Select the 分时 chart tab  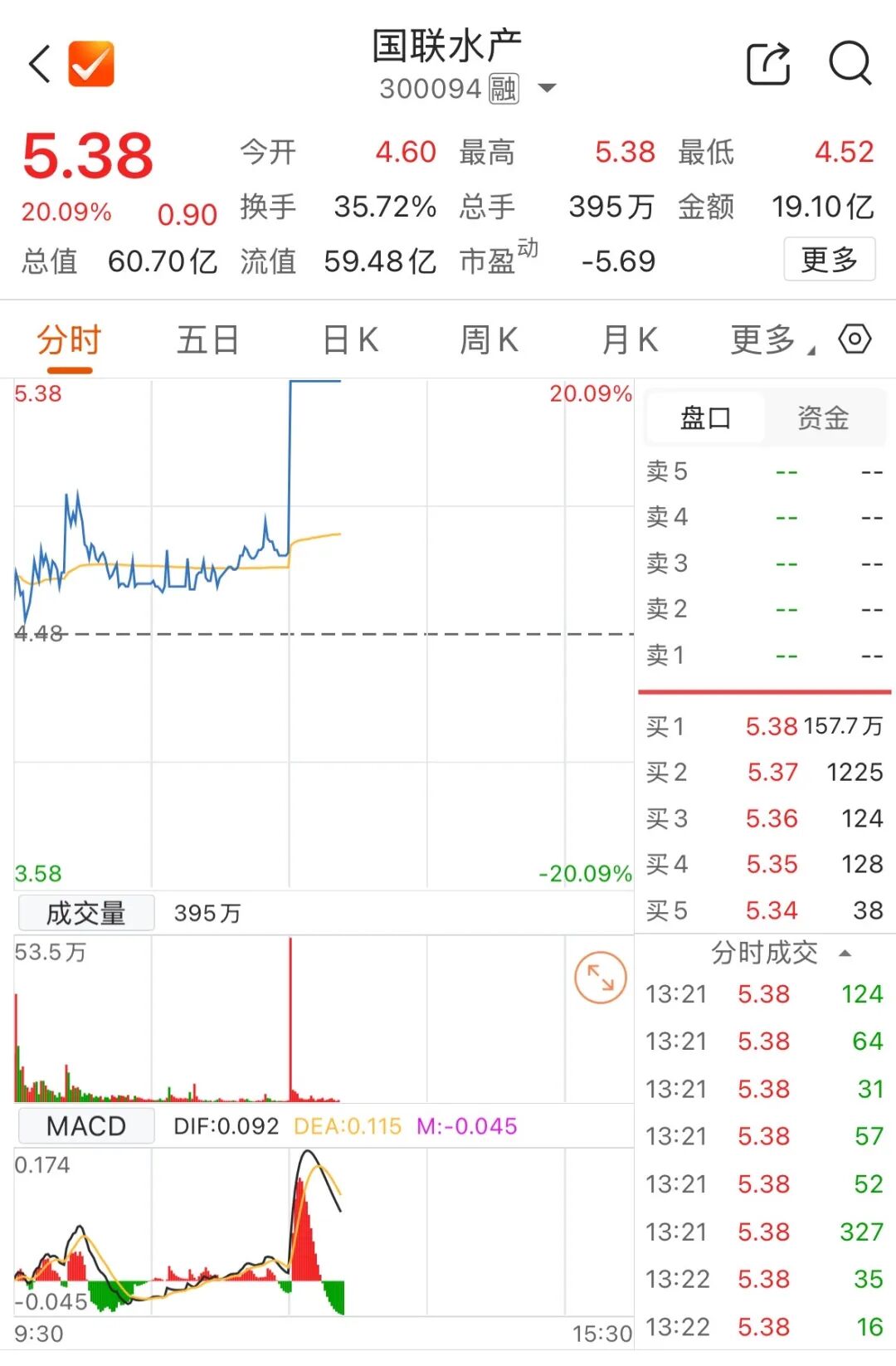[x=69, y=340]
